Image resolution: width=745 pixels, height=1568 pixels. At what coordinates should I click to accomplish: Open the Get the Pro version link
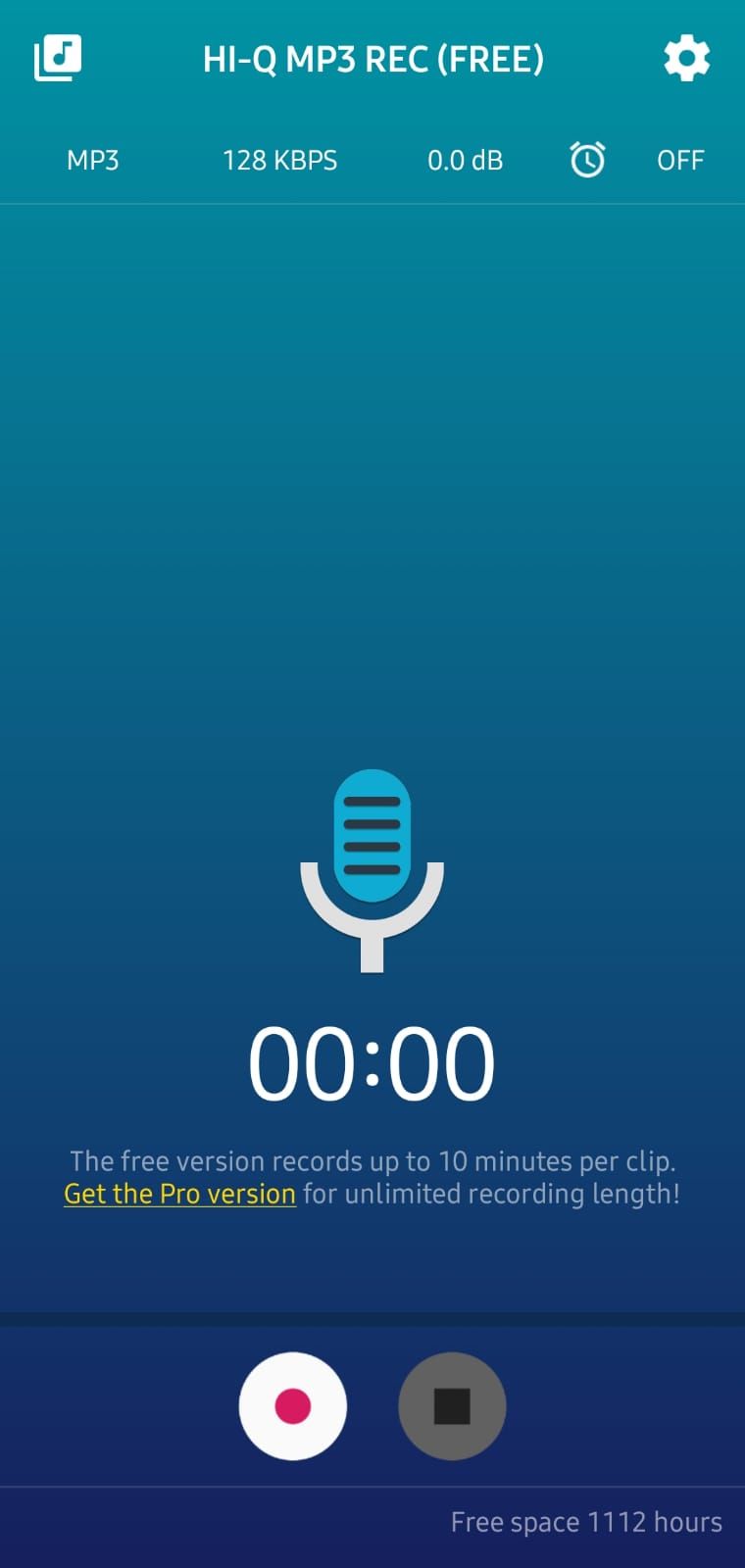[179, 1194]
